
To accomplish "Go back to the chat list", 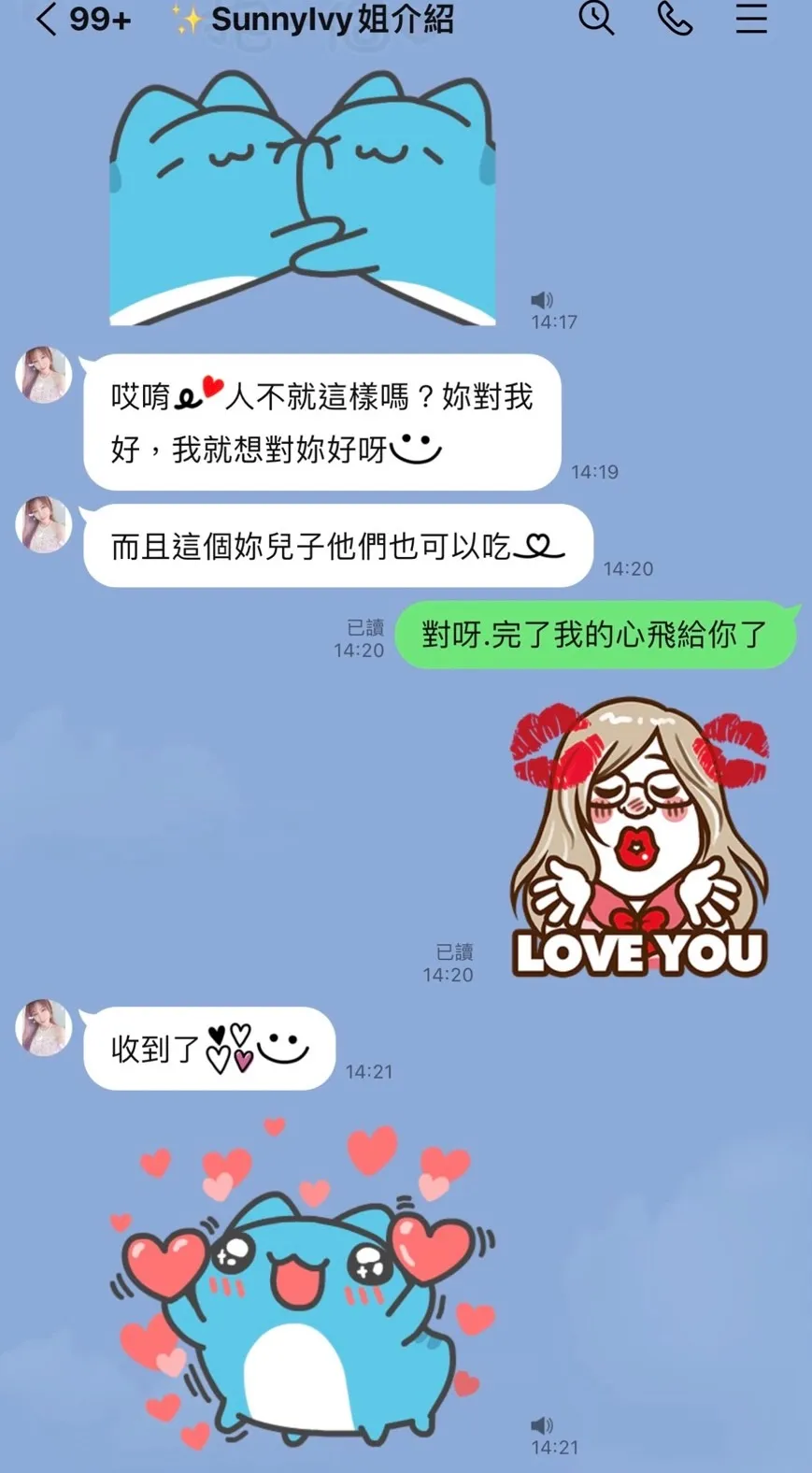I will click(x=47, y=19).
